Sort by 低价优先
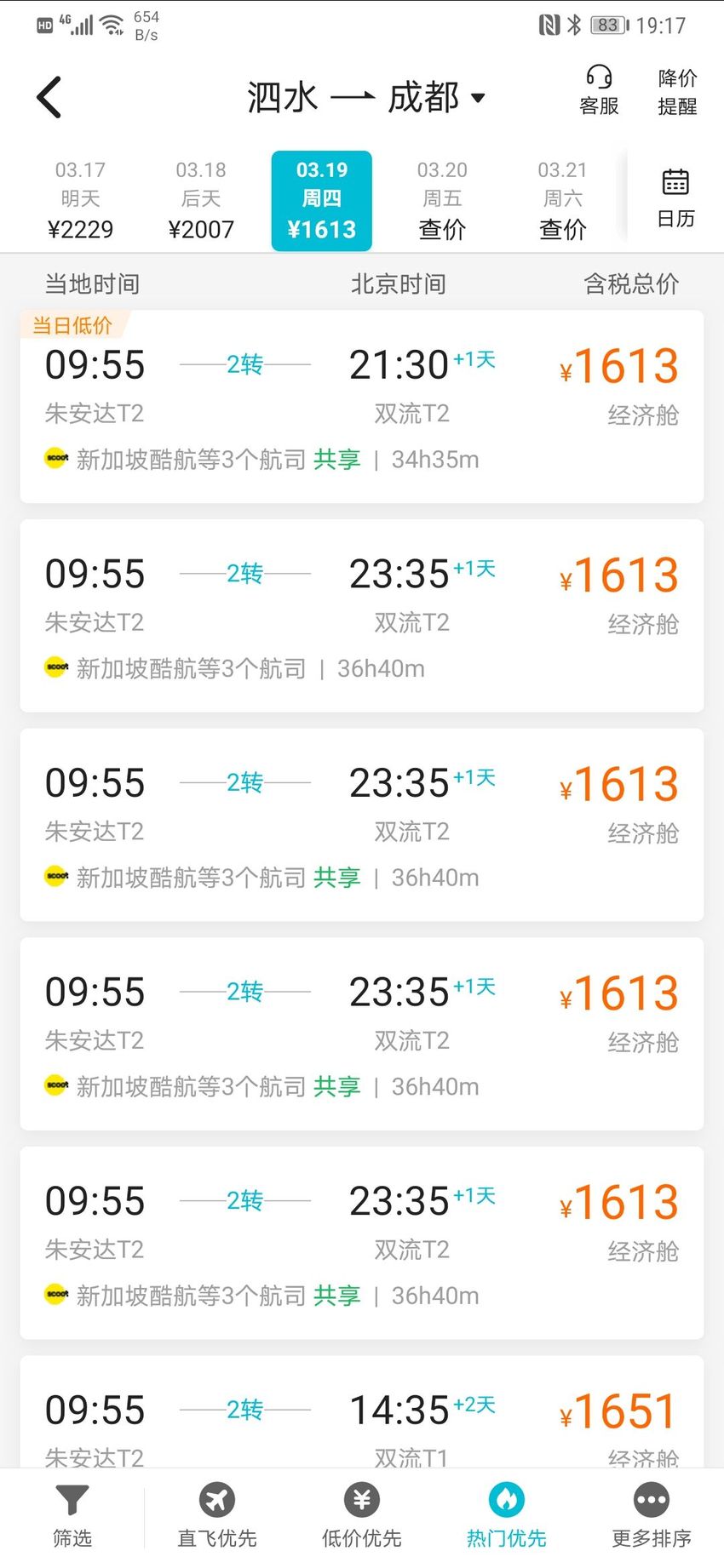 (362, 1516)
